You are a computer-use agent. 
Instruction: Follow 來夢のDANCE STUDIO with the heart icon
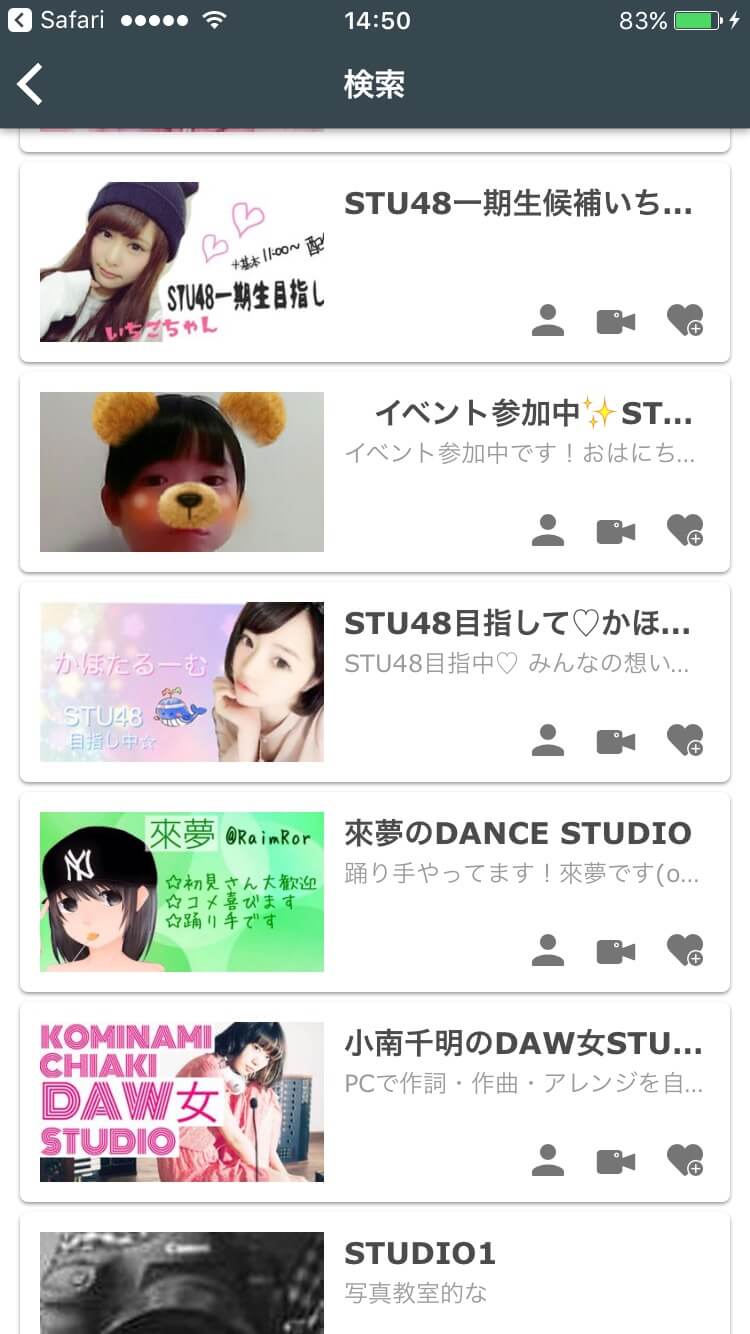click(x=685, y=951)
